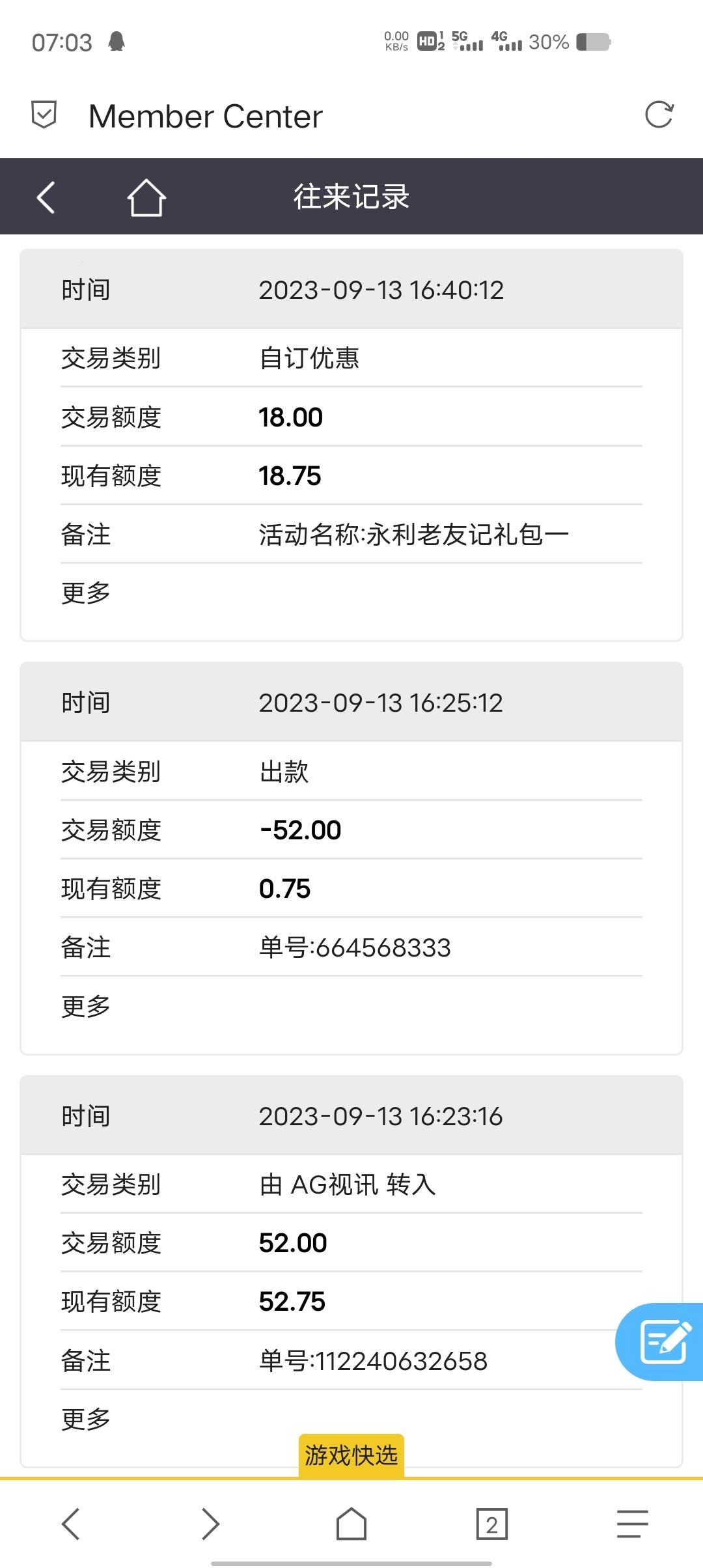Open the 游戏快选 quick game tab

click(351, 1455)
